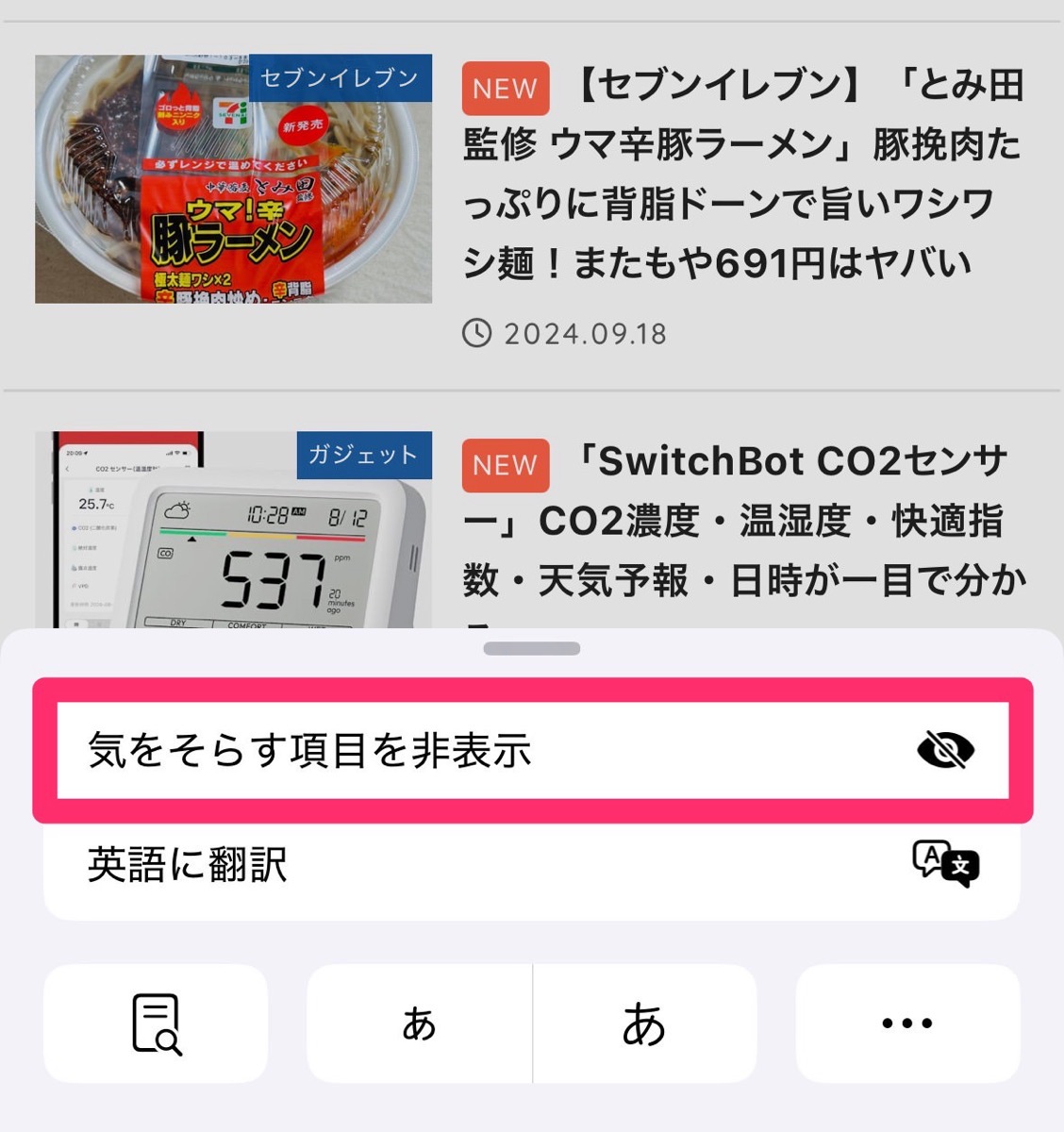Select the セブンイレブン category label
Screen dimensions: 1064x1132
tap(342, 78)
